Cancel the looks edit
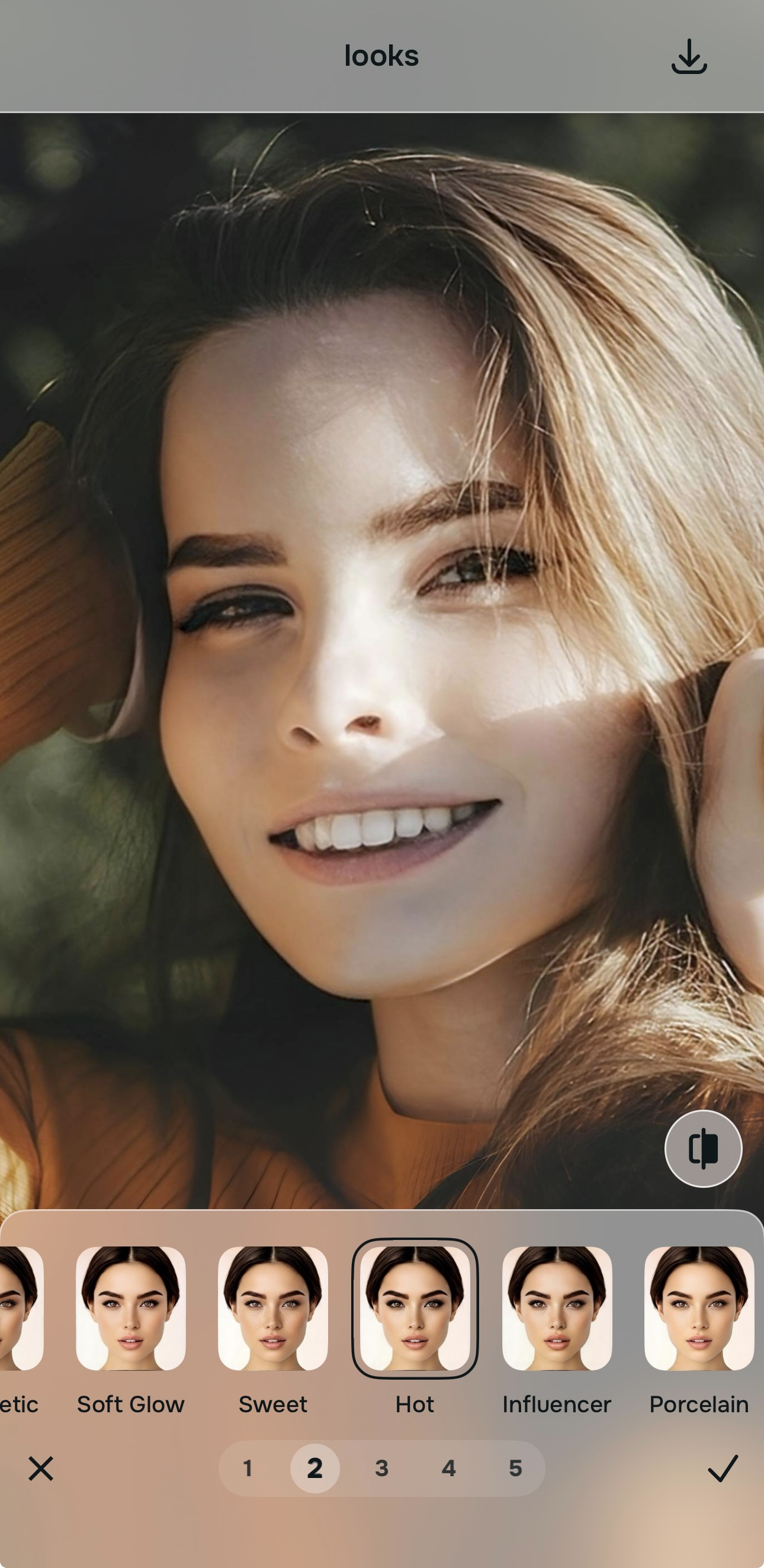Image resolution: width=764 pixels, height=1568 pixels. coord(41,1469)
